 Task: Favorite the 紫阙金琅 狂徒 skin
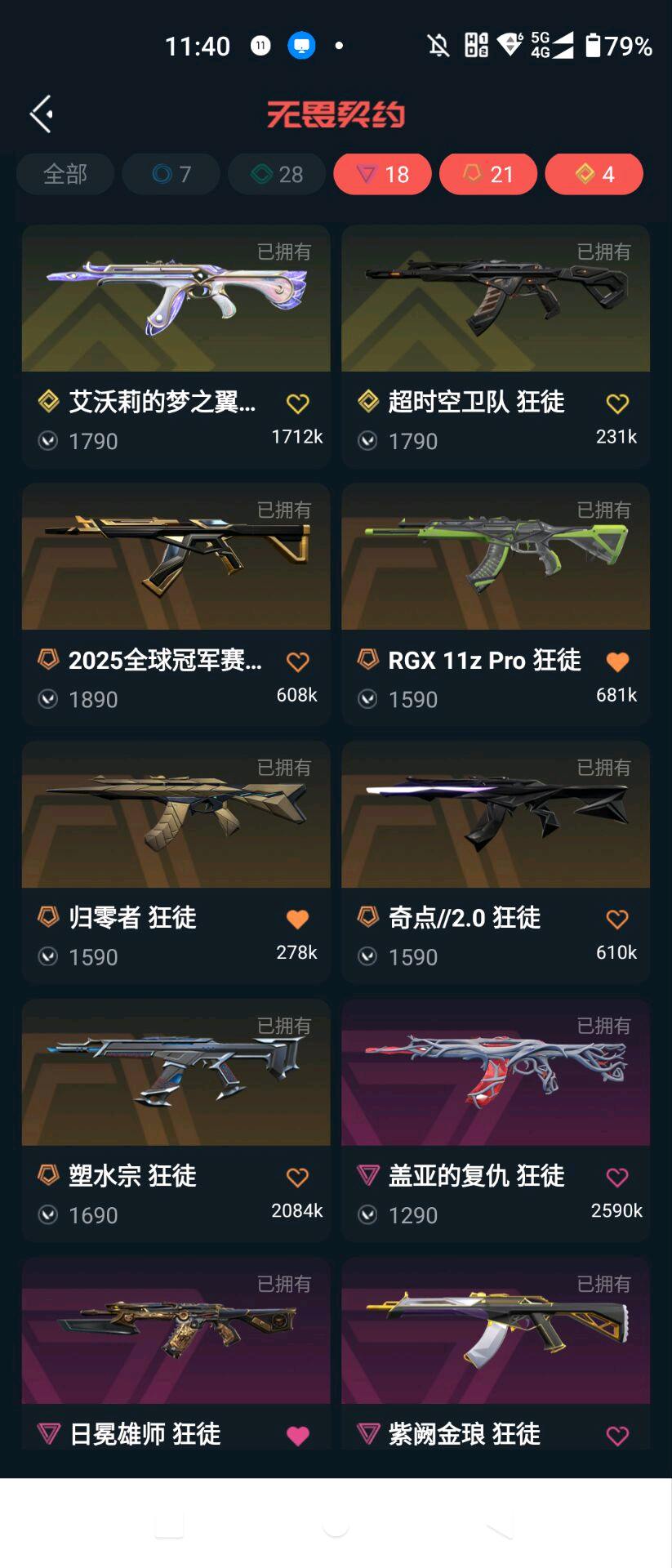pyautogui.click(x=617, y=1436)
